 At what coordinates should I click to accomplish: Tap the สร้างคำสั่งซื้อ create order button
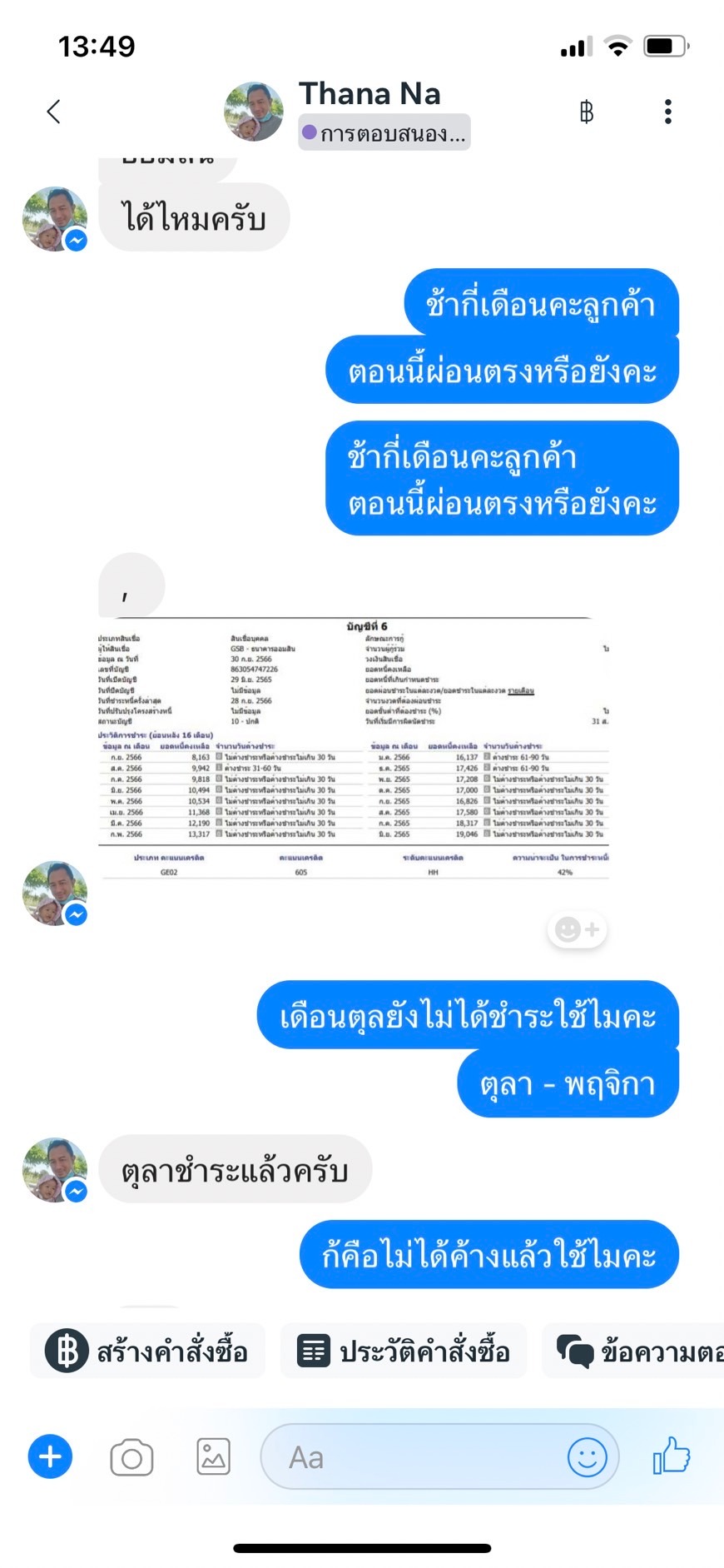pos(147,1351)
